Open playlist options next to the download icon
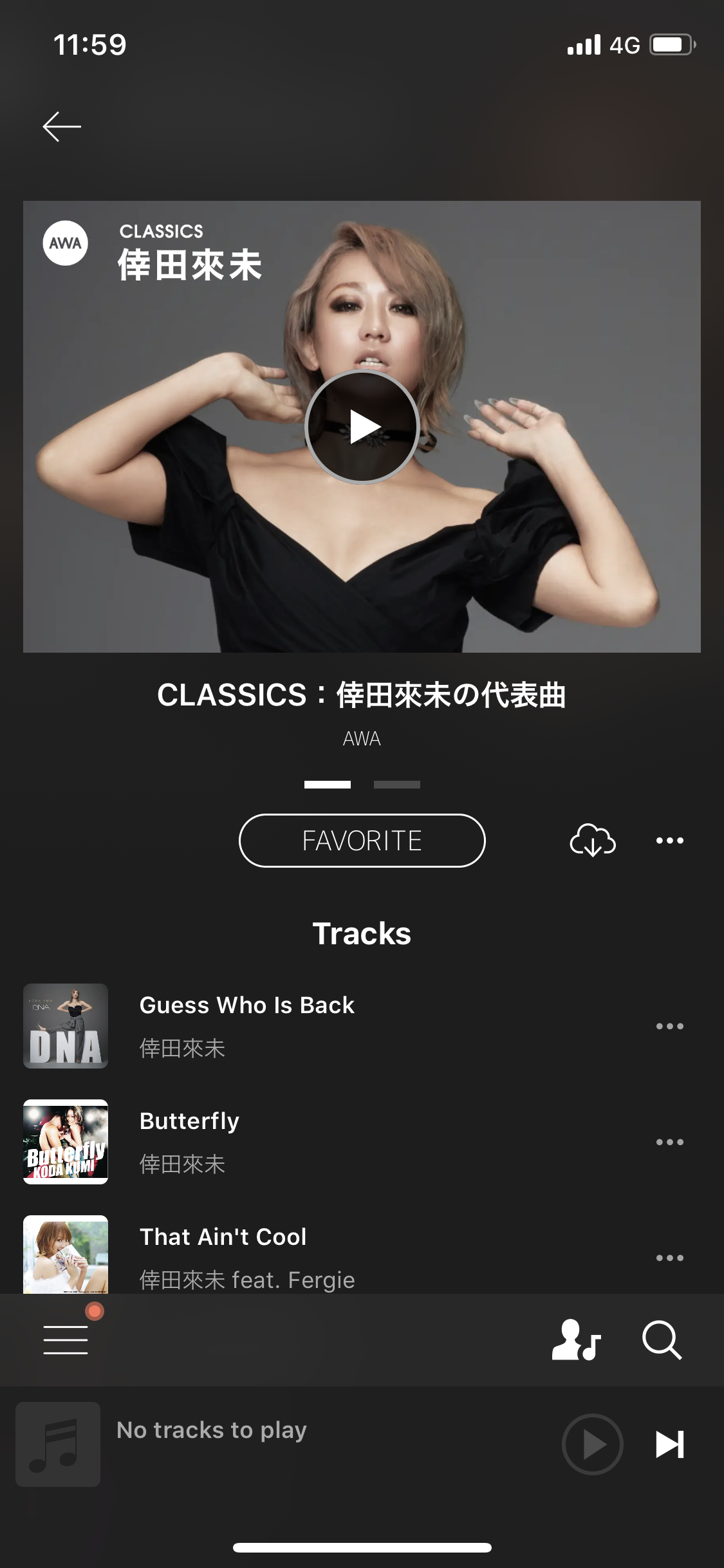 click(x=669, y=841)
